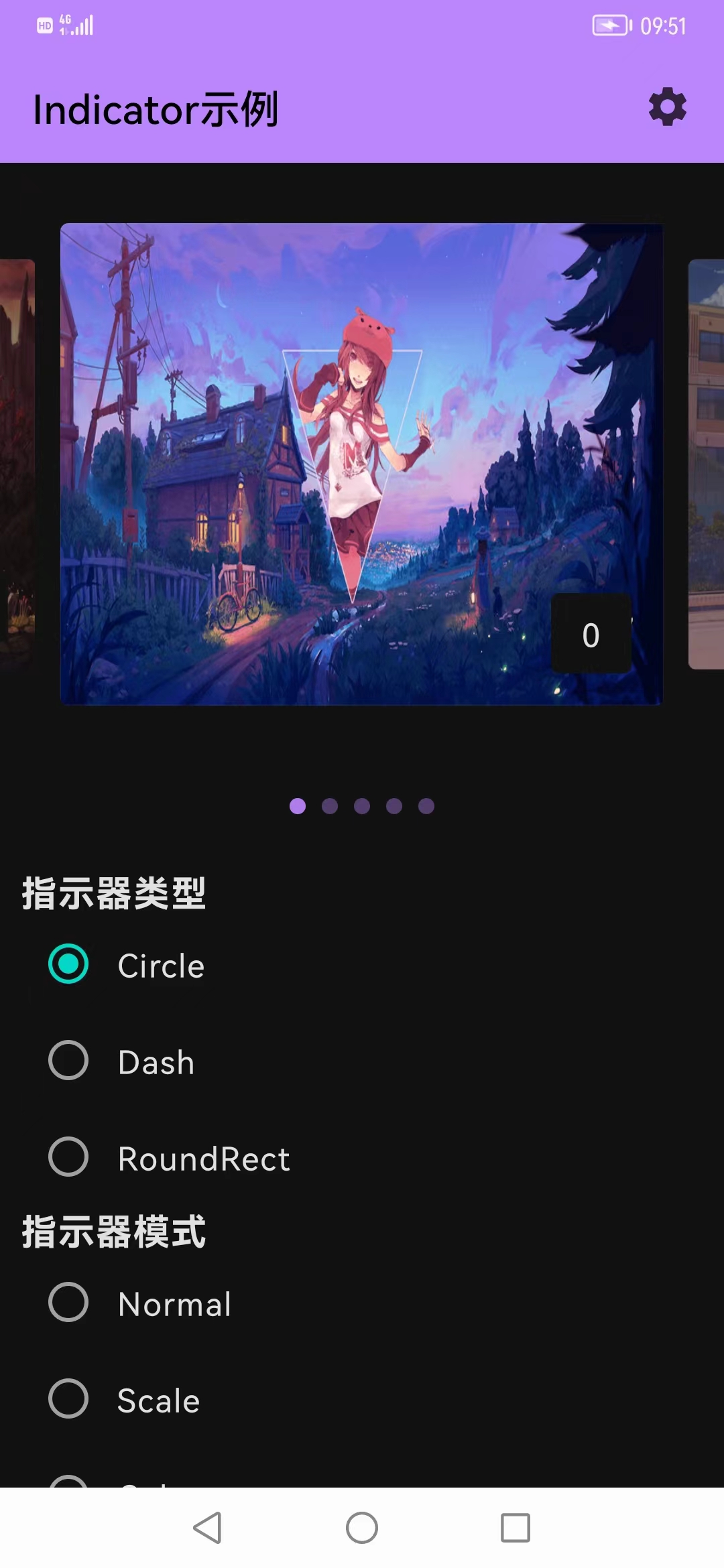Viewport: 724px width, 1568px height.
Task: Choose the Dash indicator type
Action: 69,1061
